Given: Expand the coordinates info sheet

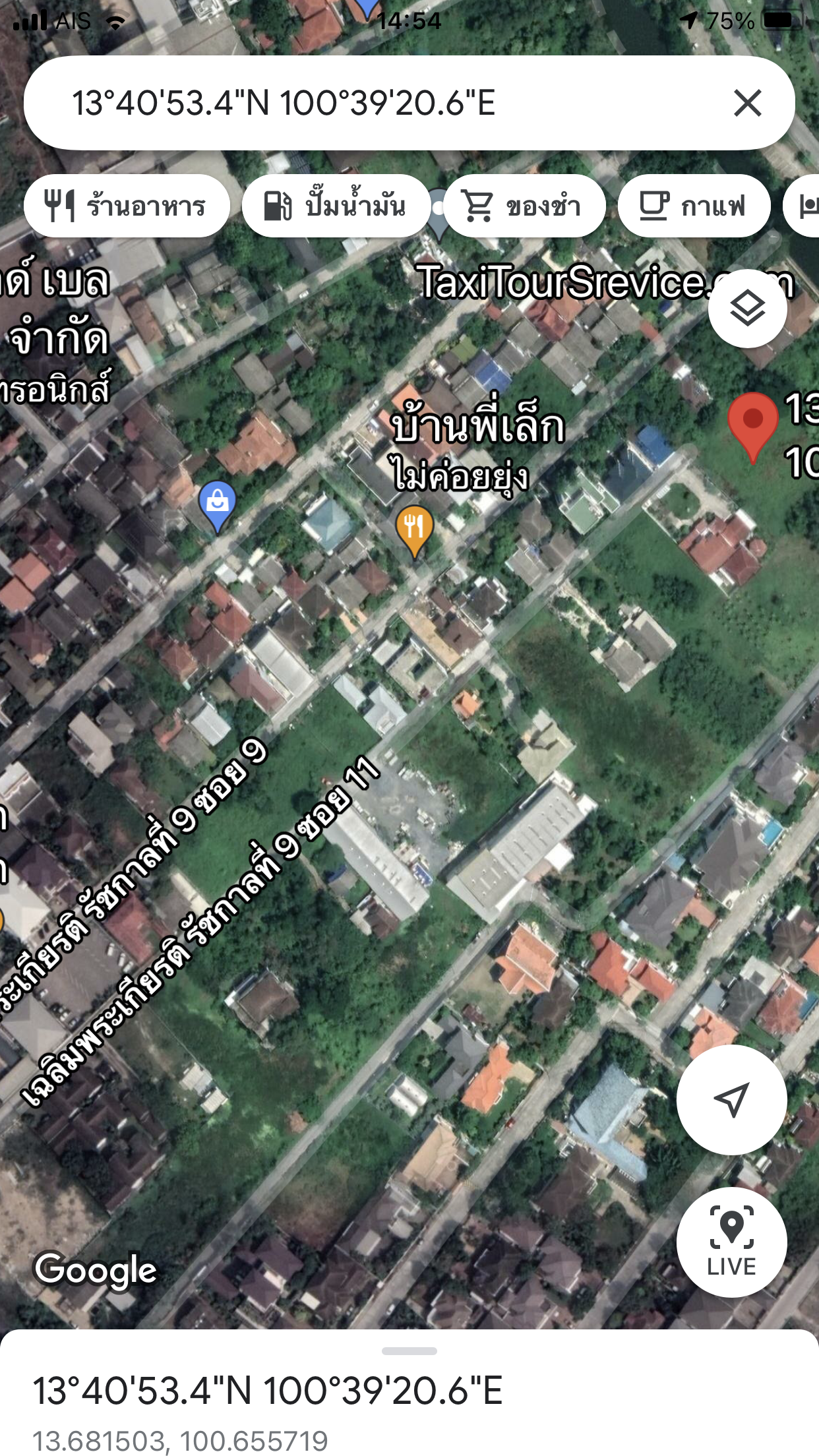Looking at the screenshot, I should [409, 1351].
